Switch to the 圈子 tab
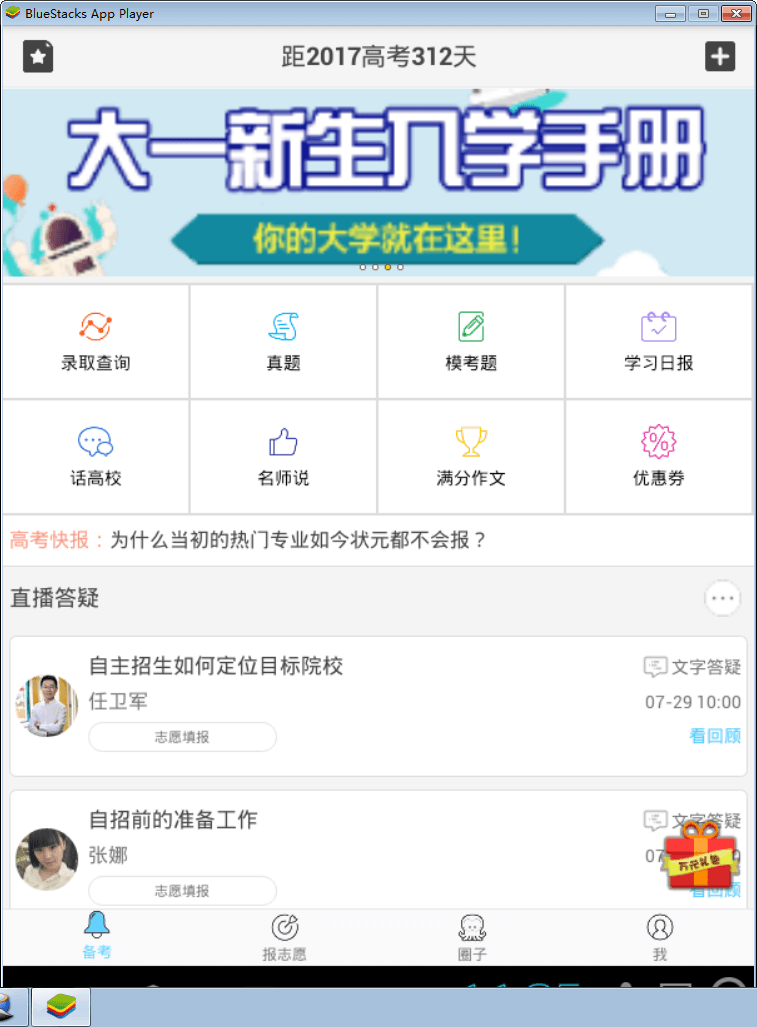Screen dimensions: 757x1027 click(472, 938)
